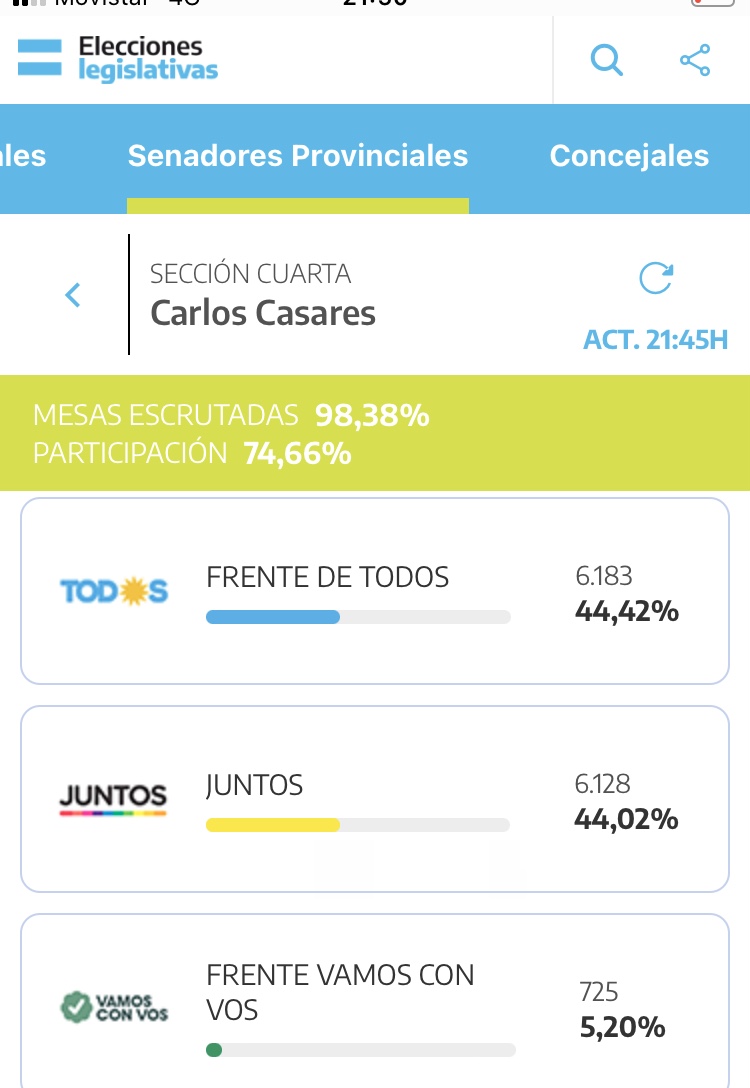Tap the Elecciones legislativas home logo

click(x=118, y=58)
